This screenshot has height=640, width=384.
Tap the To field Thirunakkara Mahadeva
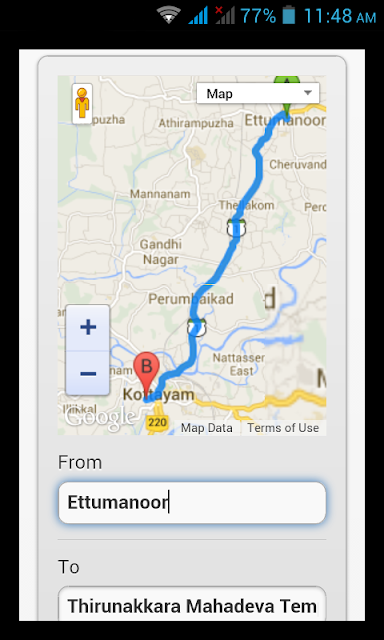pos(192,604)
